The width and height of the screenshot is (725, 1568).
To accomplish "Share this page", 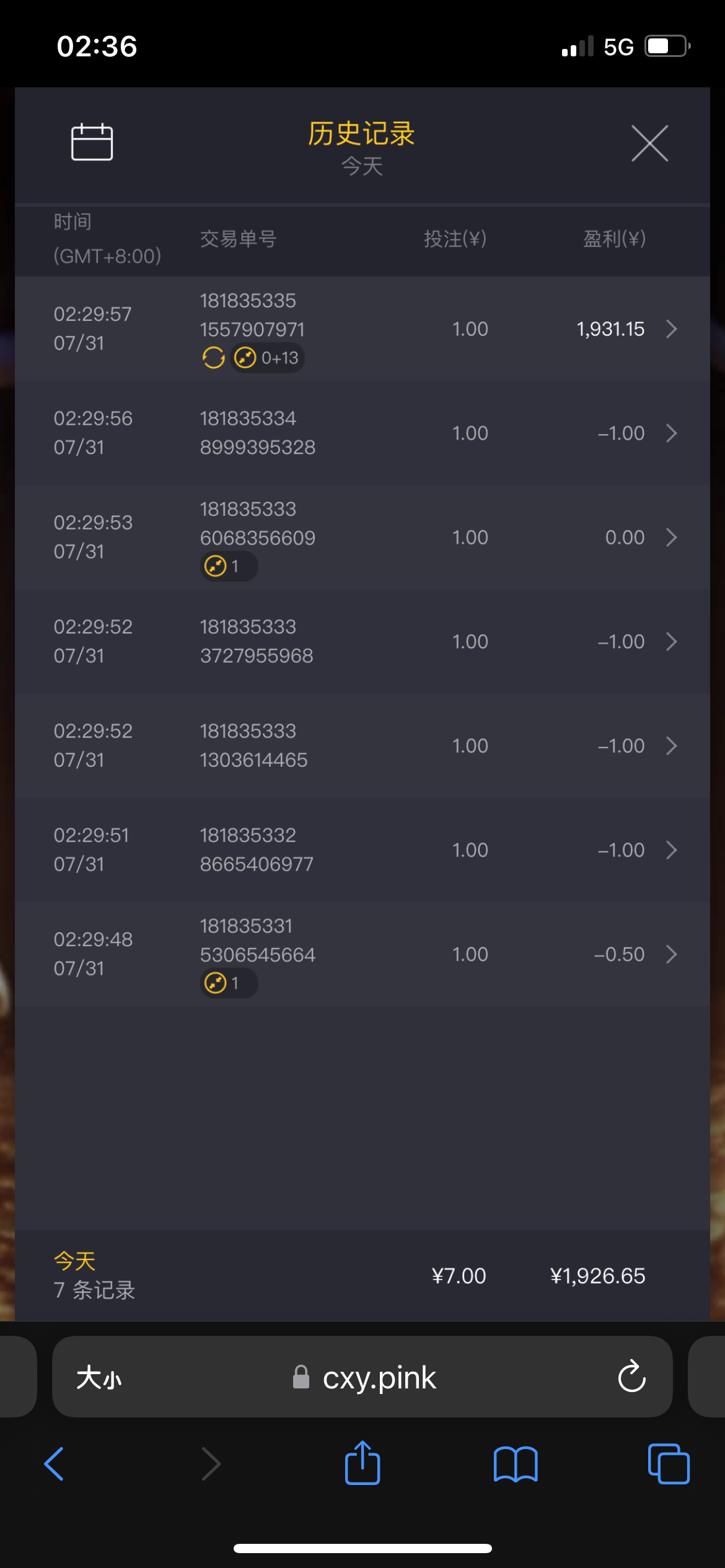I will click(x=362, y=1464).
